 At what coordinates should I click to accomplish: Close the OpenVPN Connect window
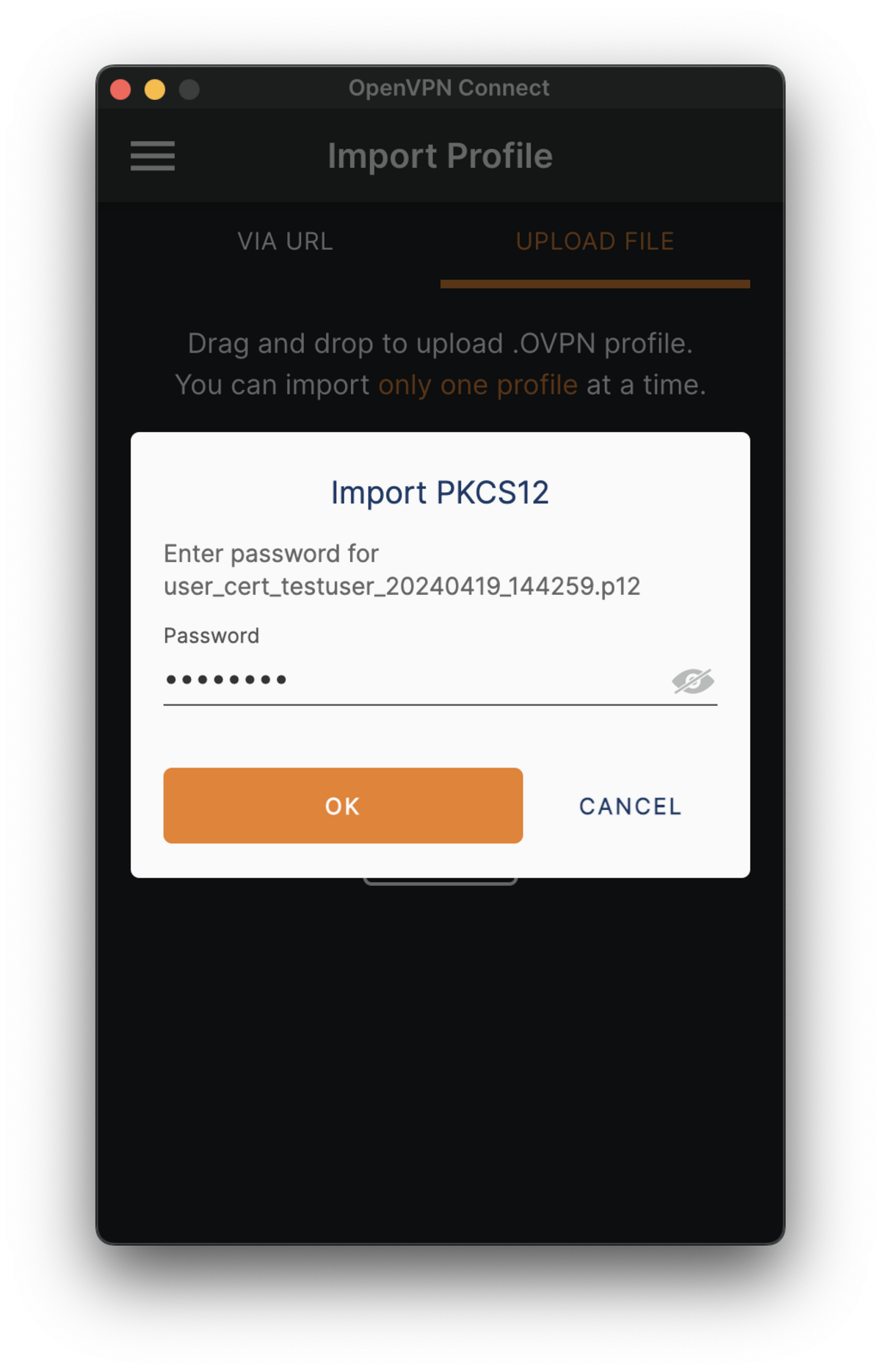[120, 90]
